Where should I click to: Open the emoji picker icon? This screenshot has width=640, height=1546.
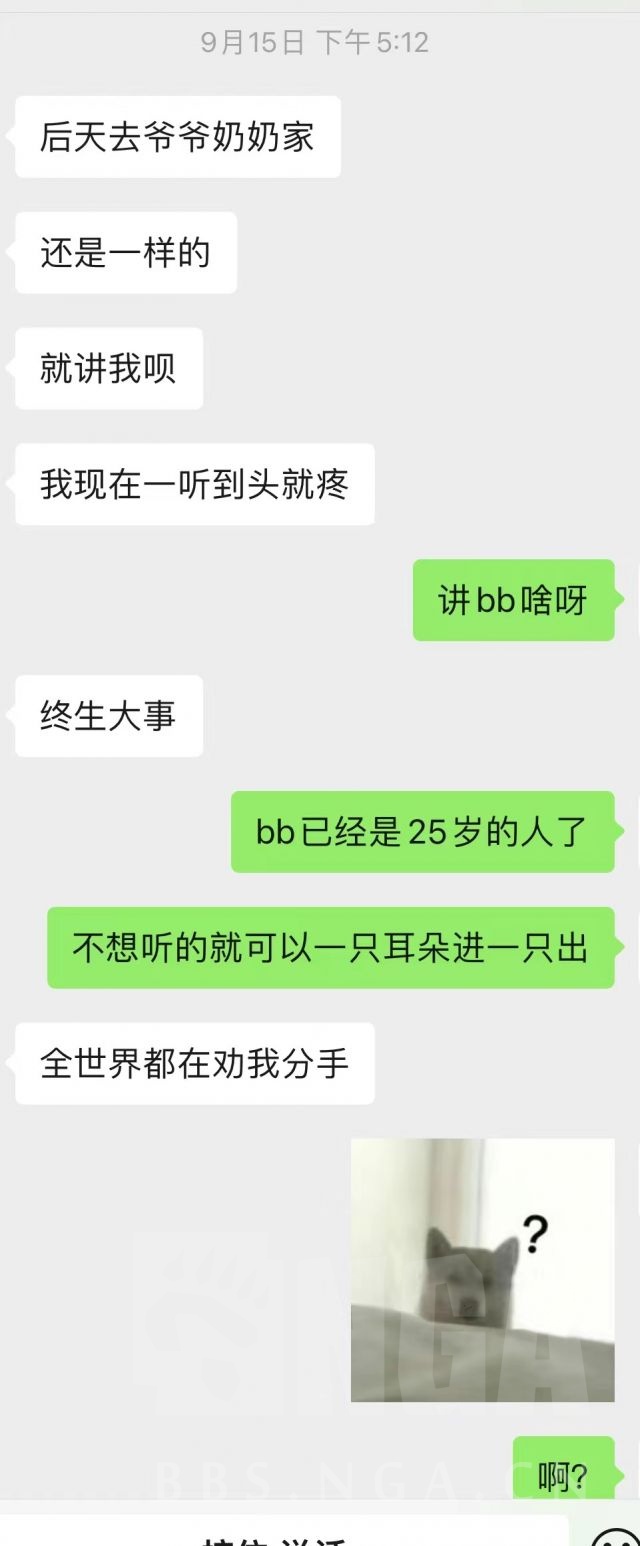[614, 1536]
